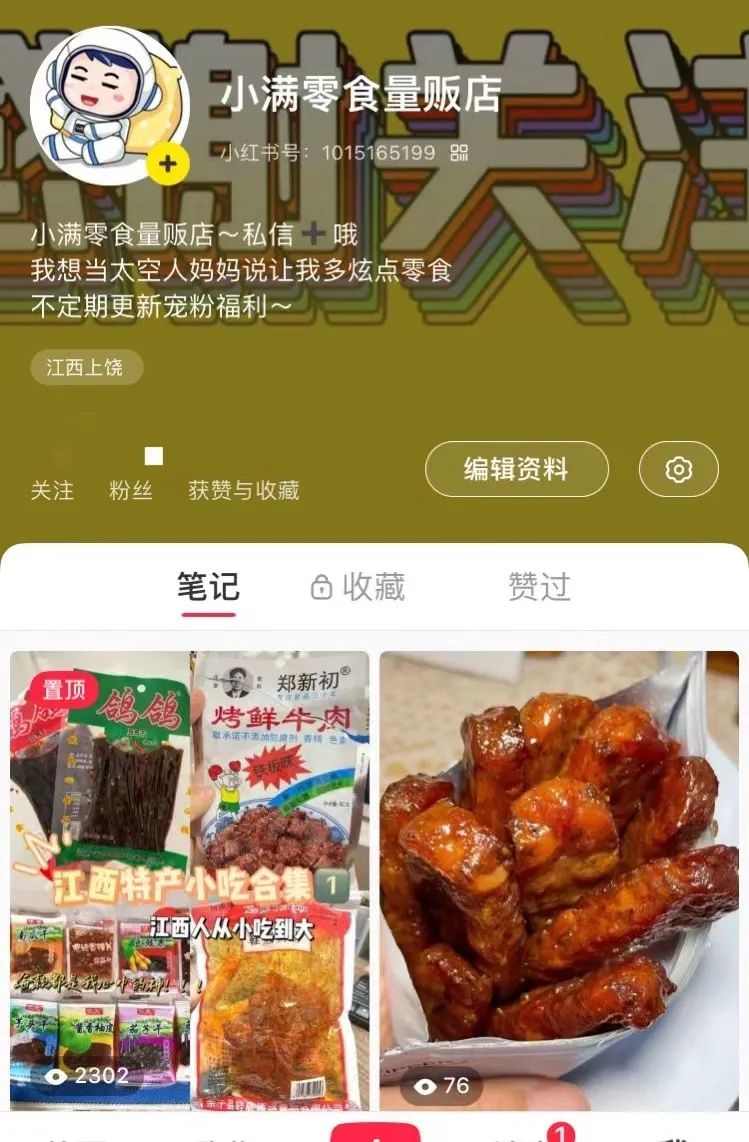Screen dimensions: 749x1142
Task: Switch to the 赞过 tab
Action: point(539,587)
